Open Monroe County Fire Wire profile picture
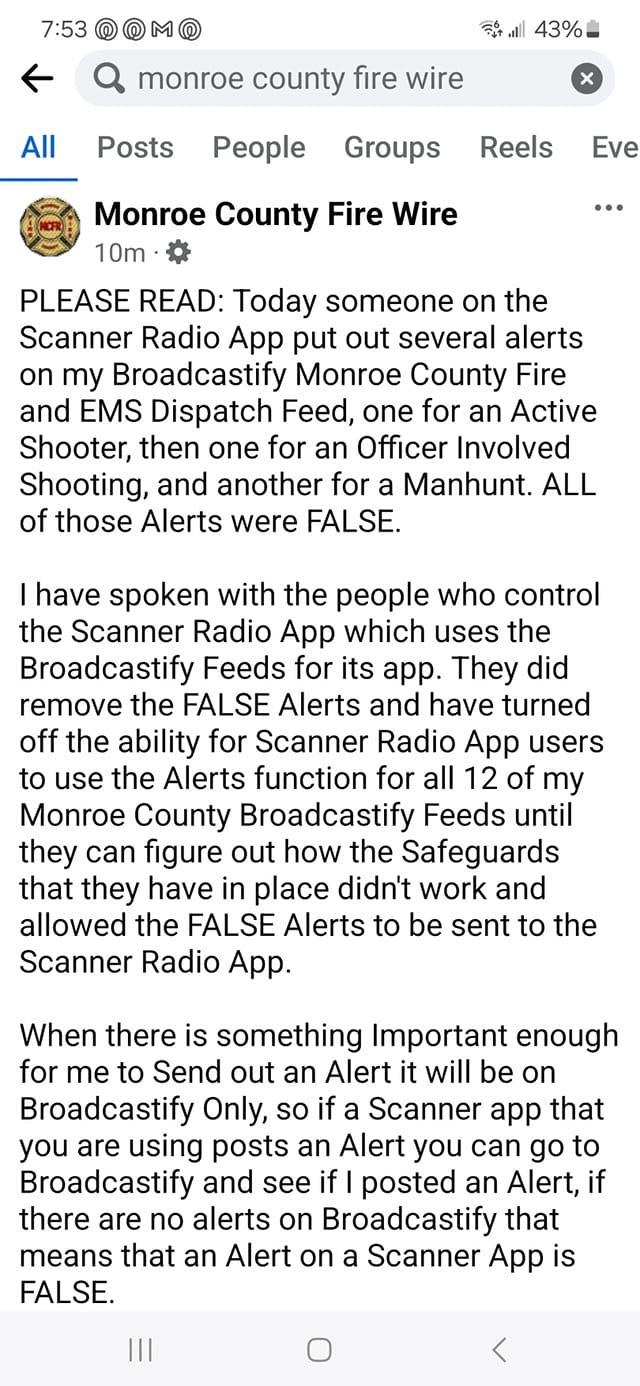Viewport: 640px width, 1386px height. point(50,224)
